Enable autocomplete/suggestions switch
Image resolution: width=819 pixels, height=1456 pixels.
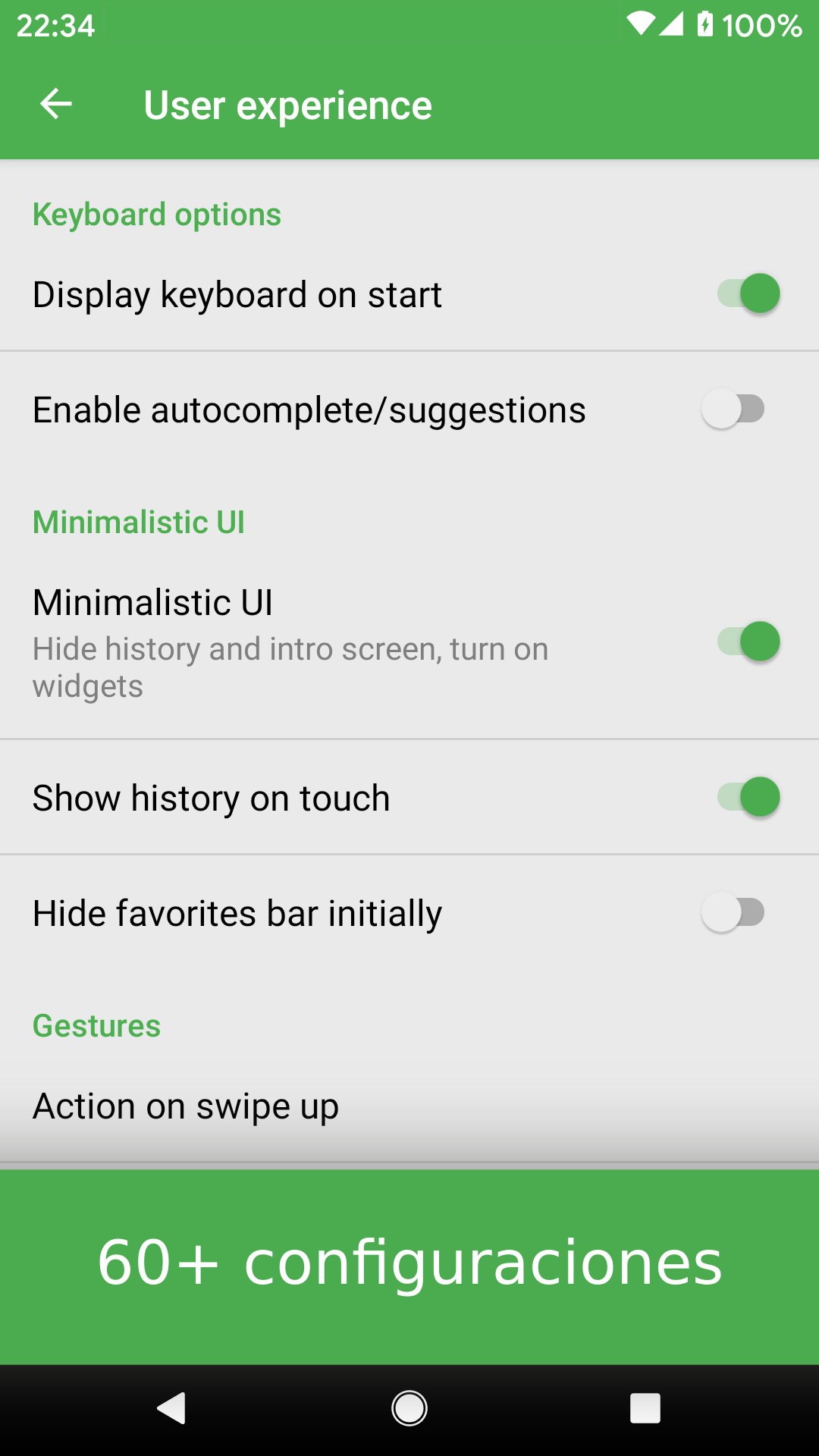click(x=733, y=409)
